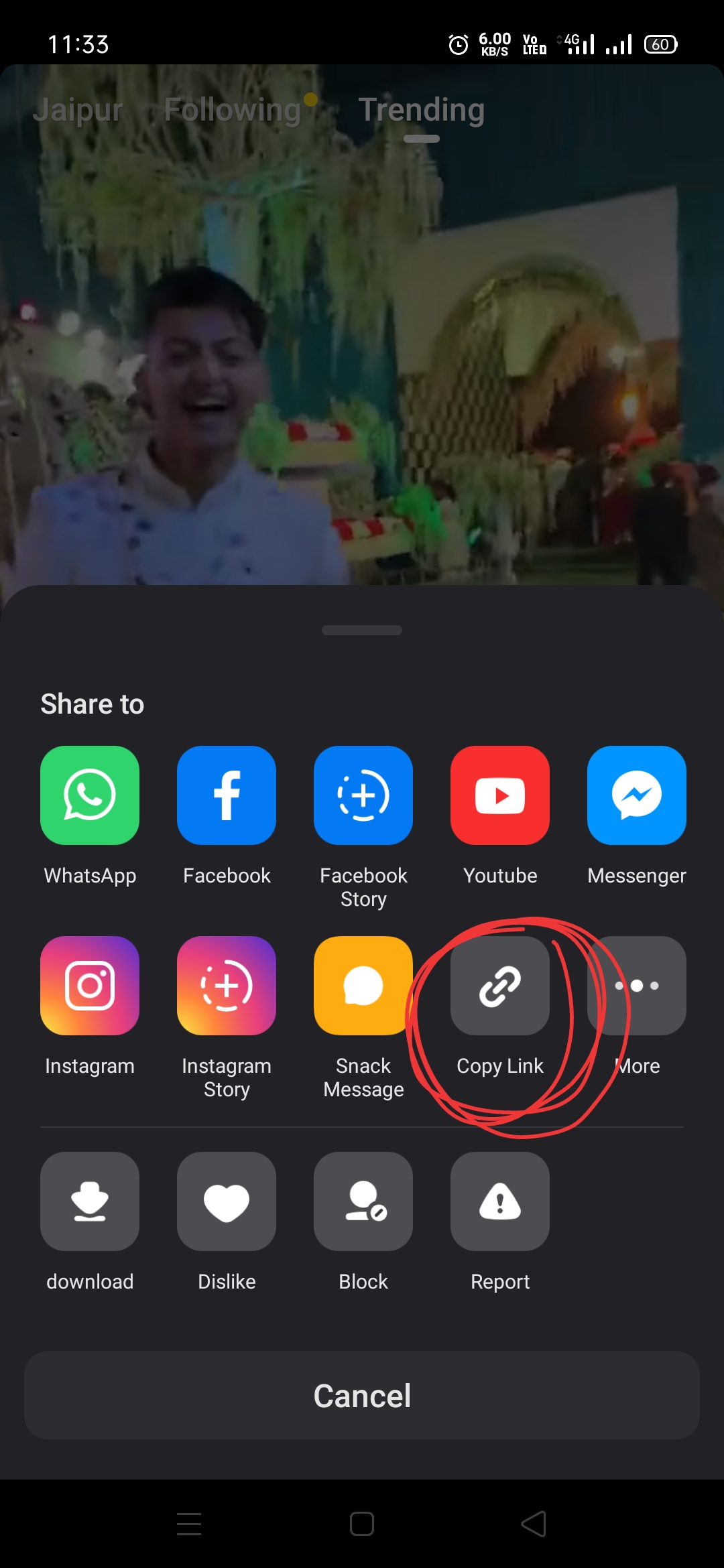This screenshot has width=724, height=1568.
Task: Block this user
Action: [363, 1201]
